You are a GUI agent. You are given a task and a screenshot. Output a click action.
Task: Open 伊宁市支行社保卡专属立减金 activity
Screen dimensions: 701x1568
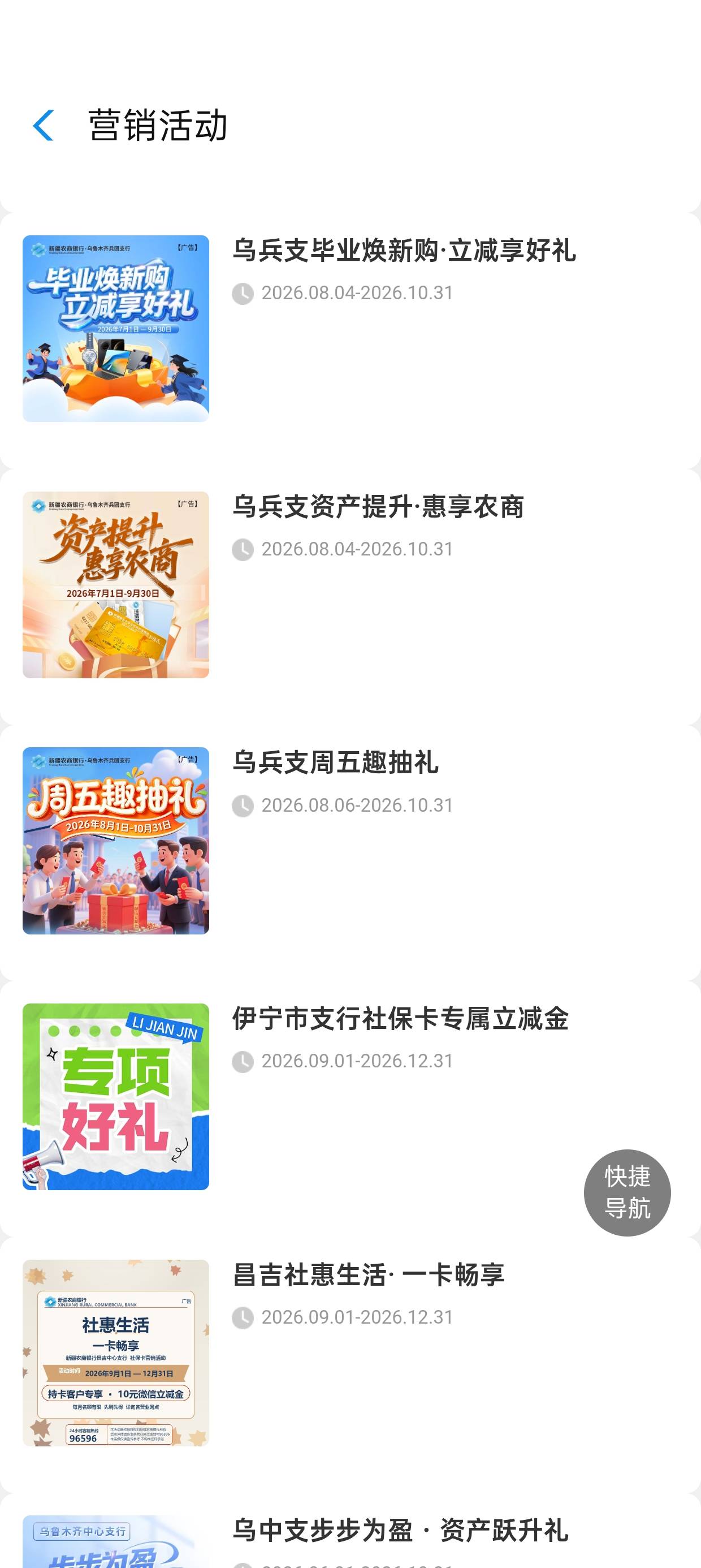tap(350, 1097)
